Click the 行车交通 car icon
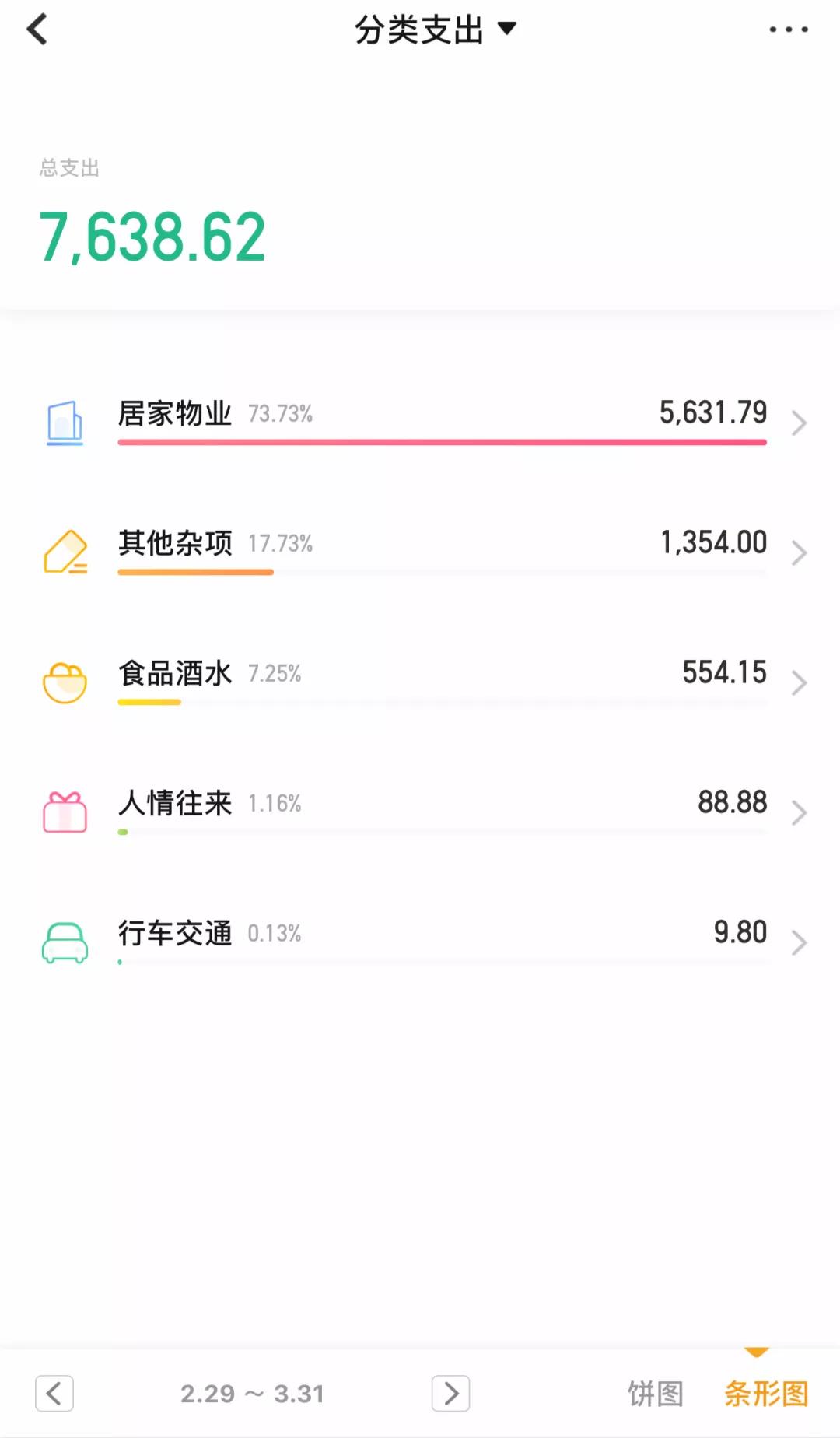This screenshot has width=840, height=1438. [x=65, y=940]
